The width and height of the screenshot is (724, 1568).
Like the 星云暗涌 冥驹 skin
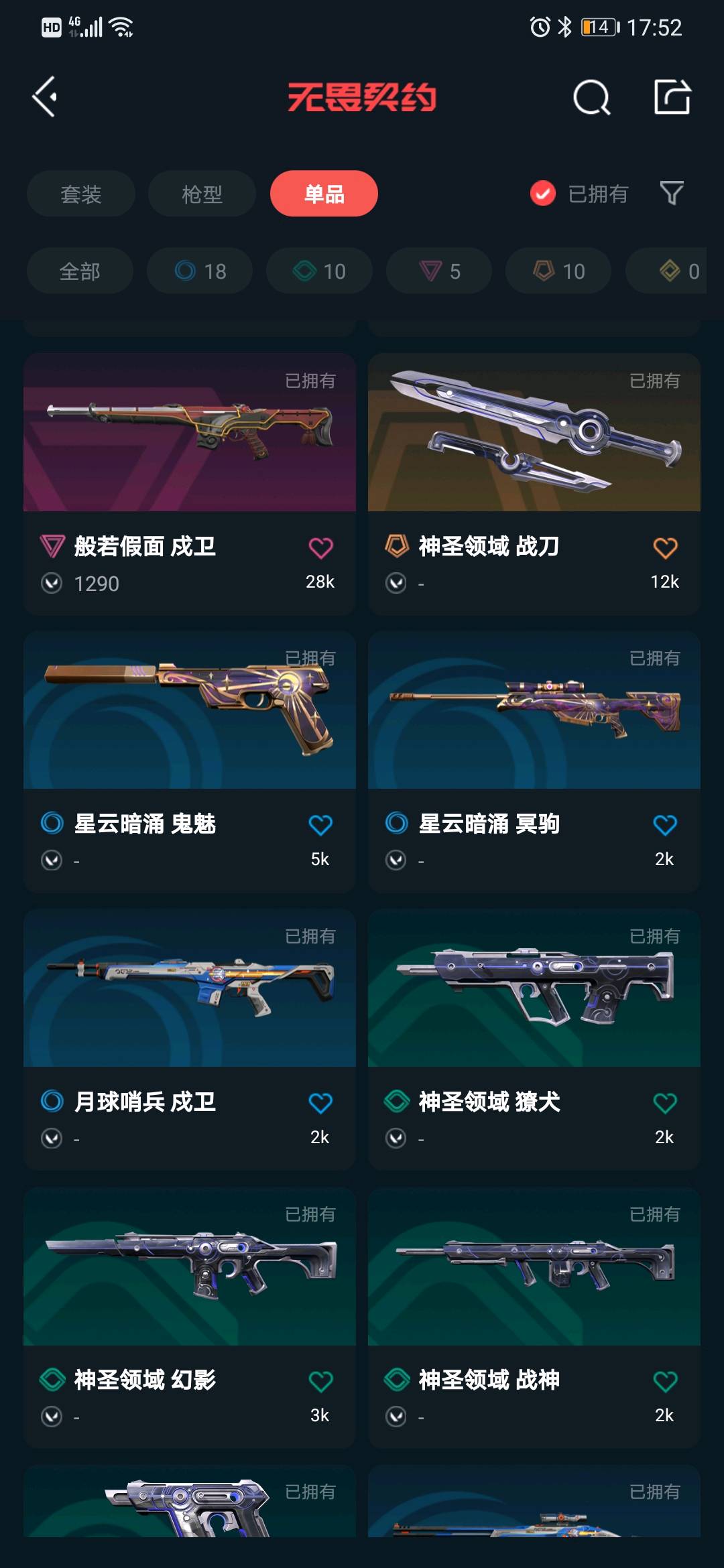(665, 826)
